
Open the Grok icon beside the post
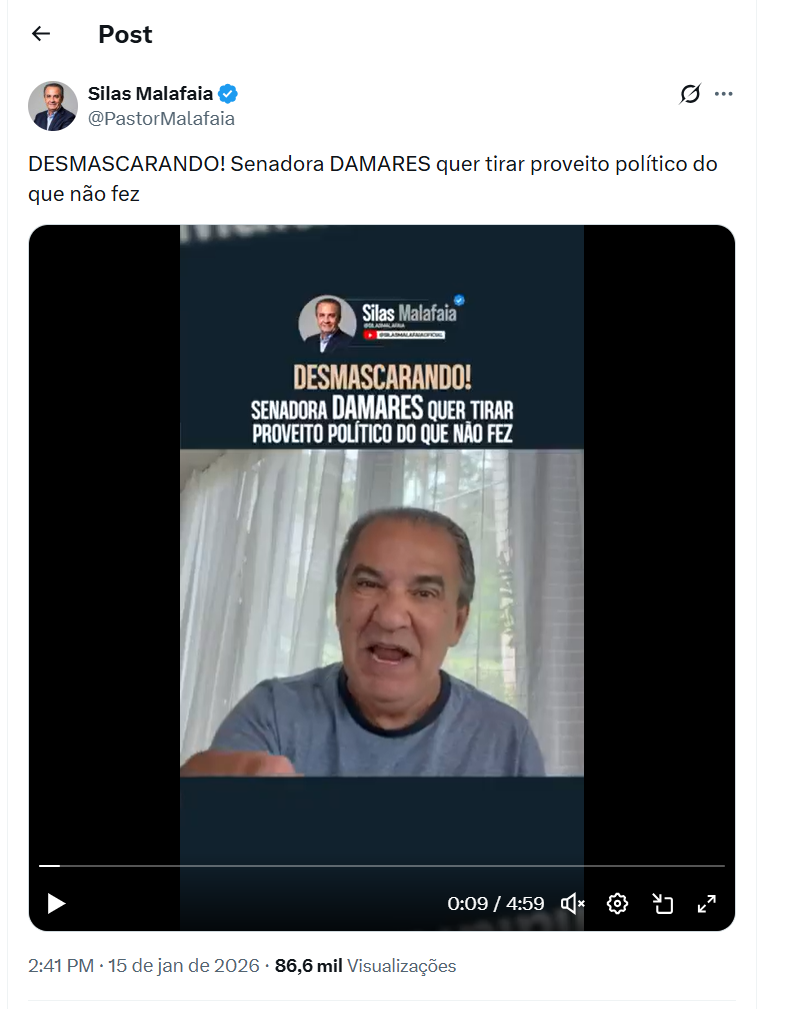(x=690, y=94)
